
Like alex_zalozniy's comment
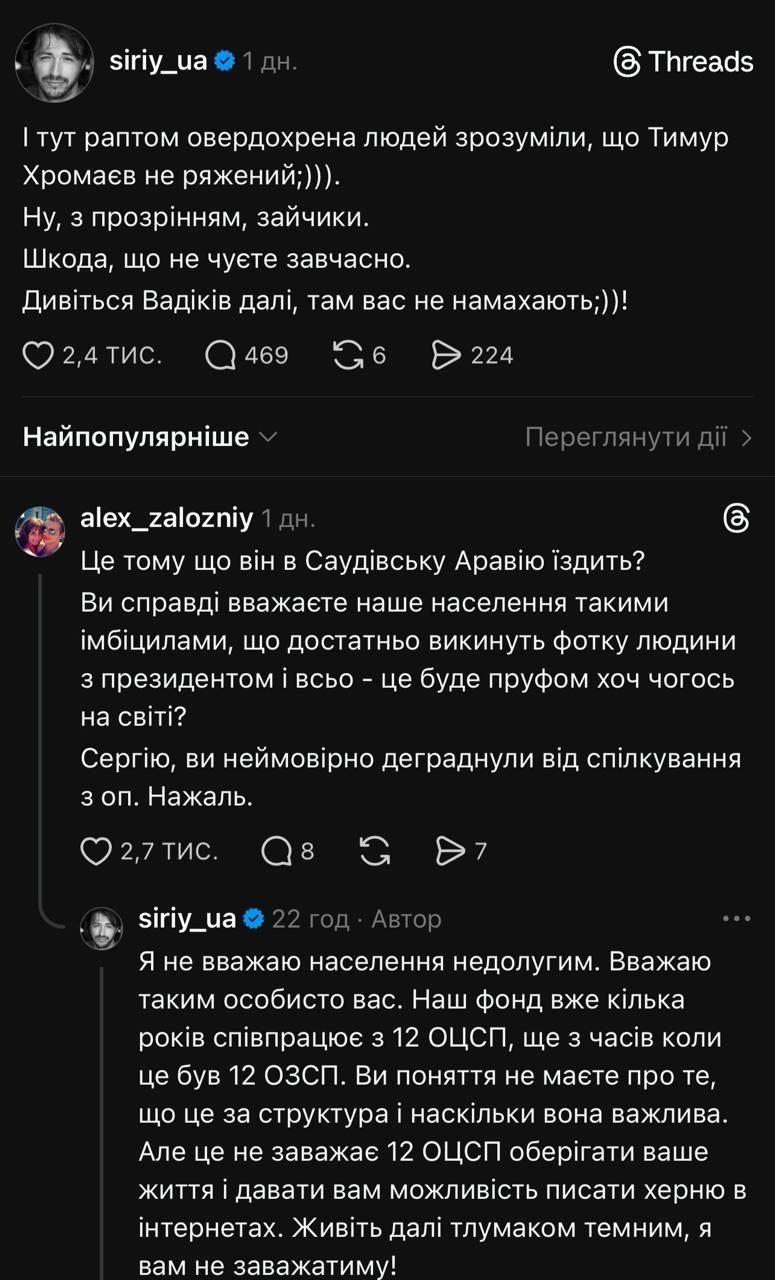coord(96,851)
